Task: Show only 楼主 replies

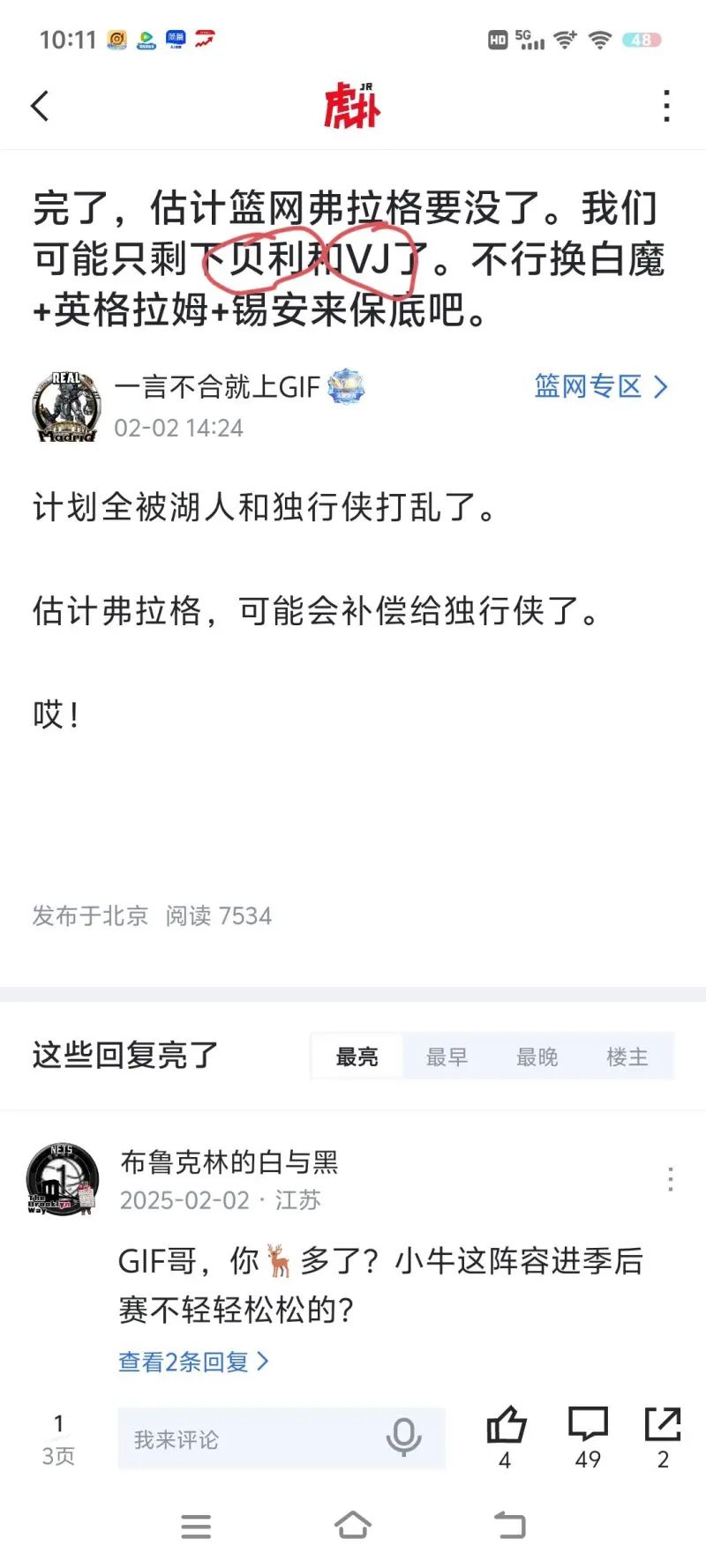Action: coord(627,1057)
